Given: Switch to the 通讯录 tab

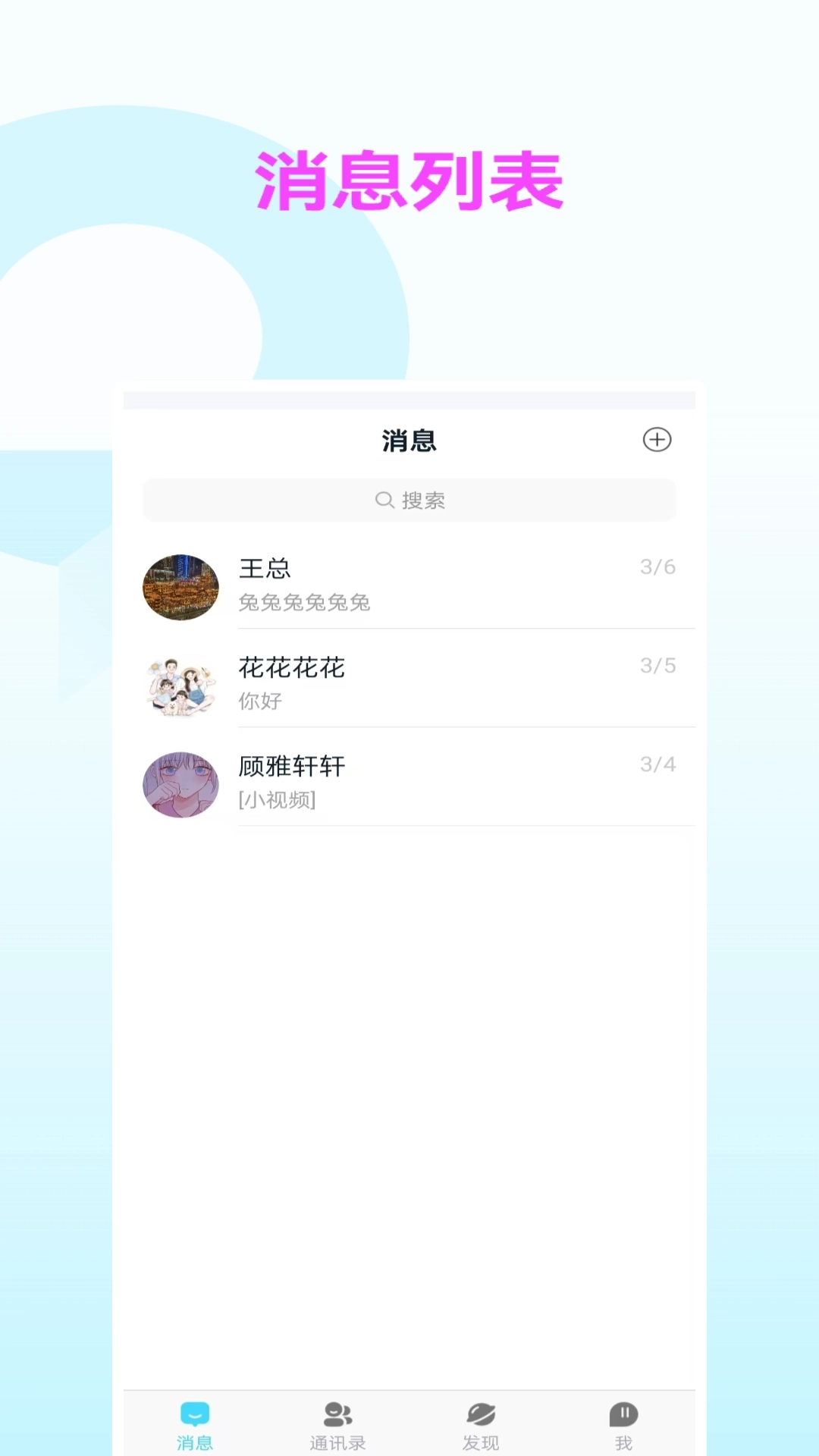Looking at the screenshot, I should [x=337, y=1426].
